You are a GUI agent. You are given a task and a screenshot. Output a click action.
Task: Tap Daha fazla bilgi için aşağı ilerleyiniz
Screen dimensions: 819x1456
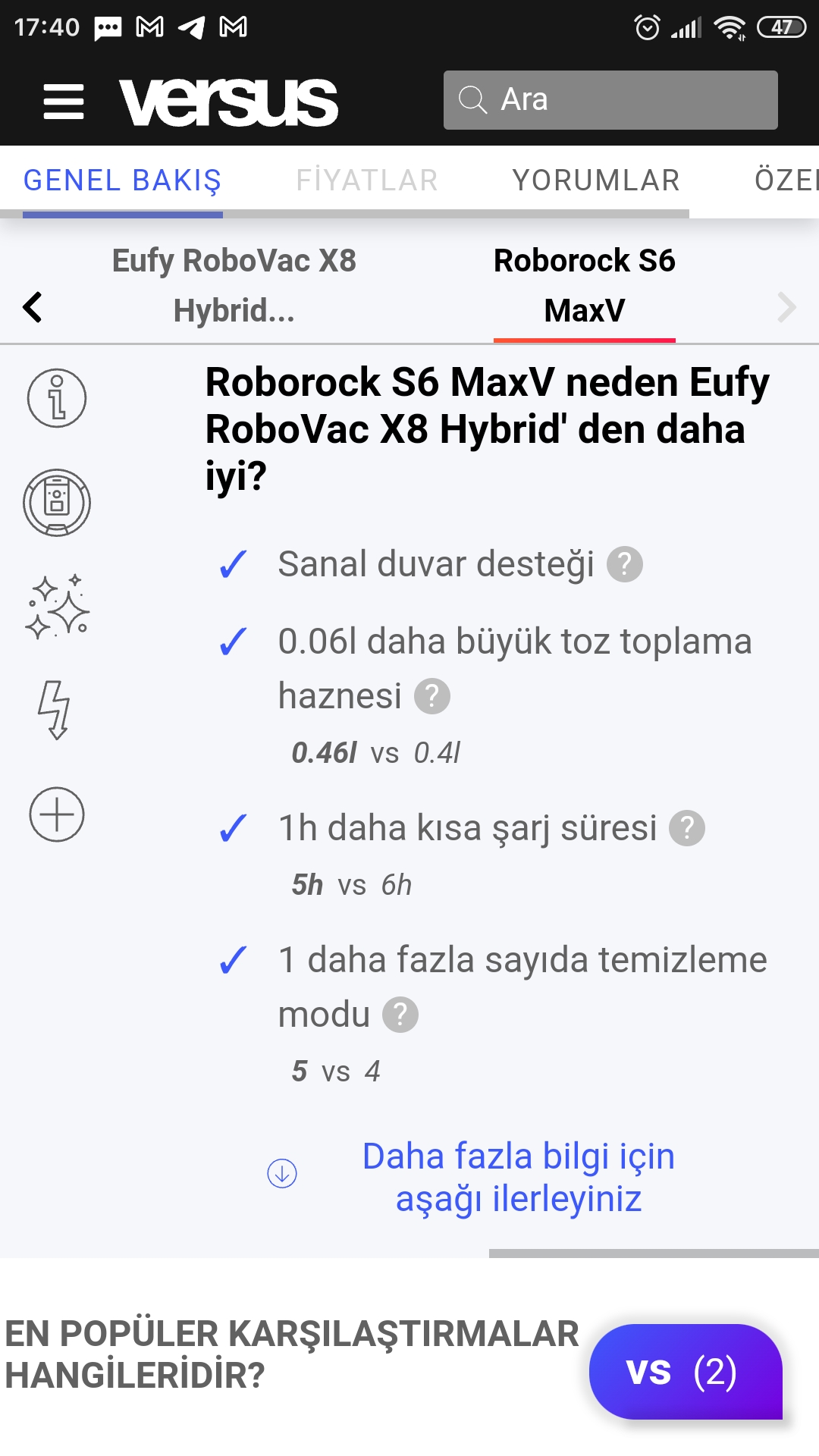point(518,1177)
